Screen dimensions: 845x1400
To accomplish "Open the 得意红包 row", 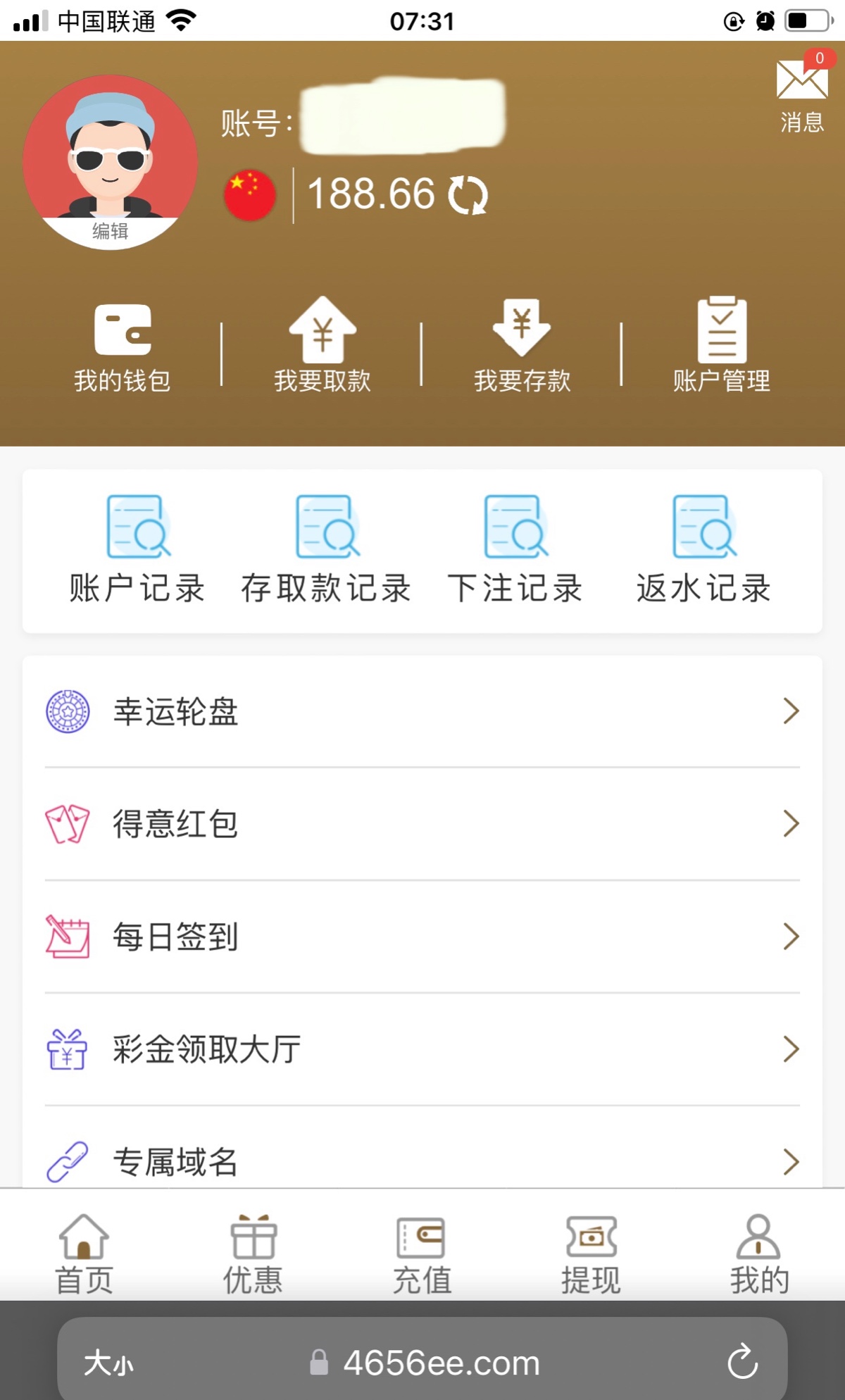I will pyautogui.click(x=423, y=824).
